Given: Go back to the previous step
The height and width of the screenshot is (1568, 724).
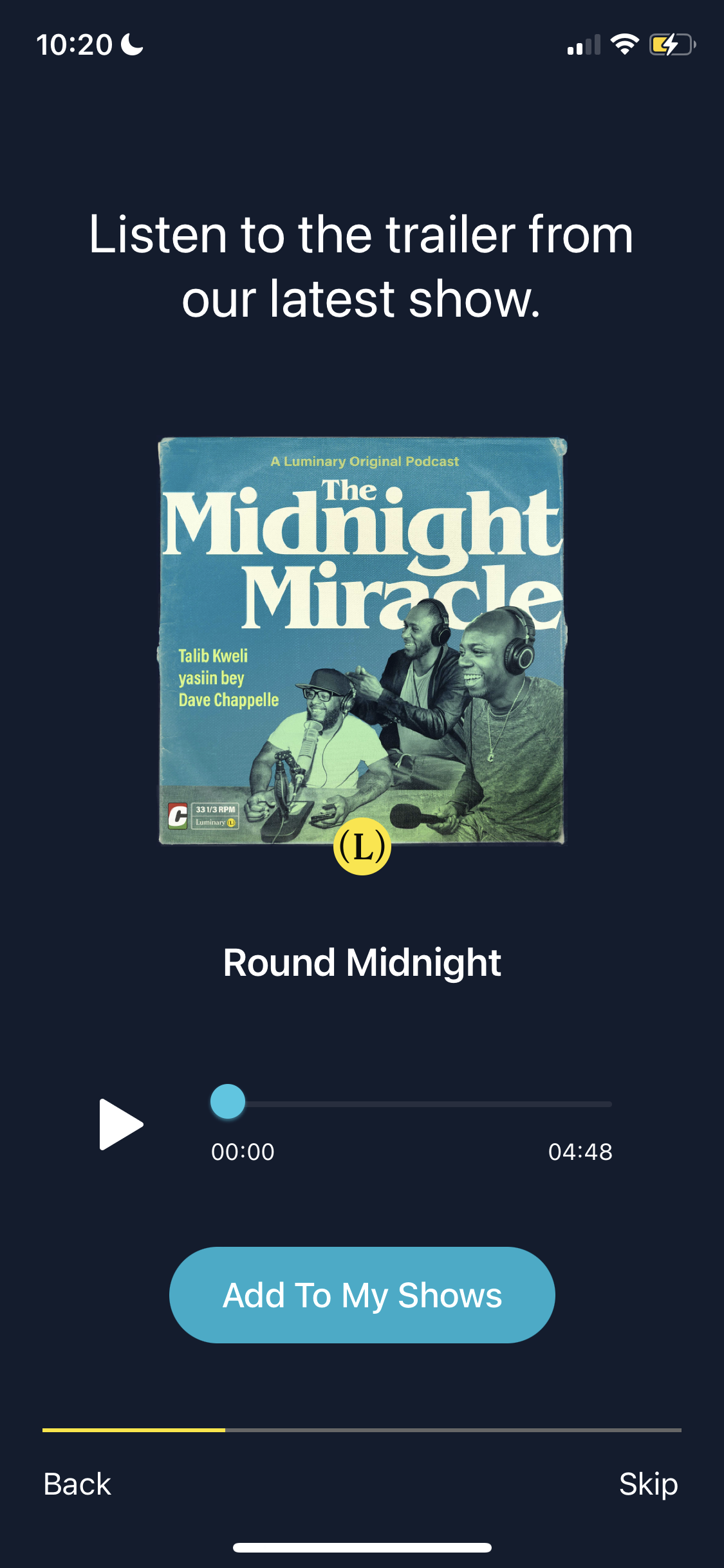Looking at the screenshot, I should coord(77,1484).
